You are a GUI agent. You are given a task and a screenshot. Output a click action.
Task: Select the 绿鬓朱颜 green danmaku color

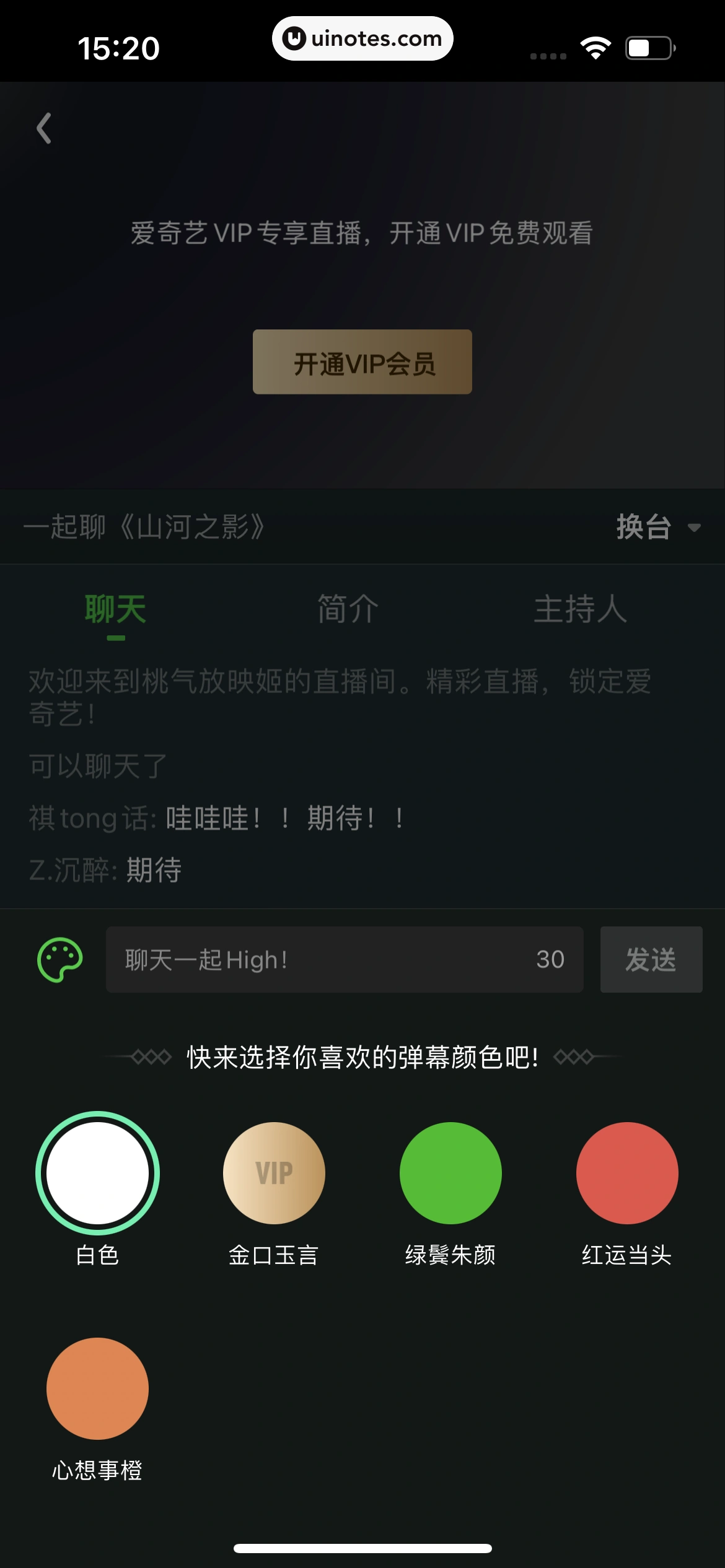450,1172
